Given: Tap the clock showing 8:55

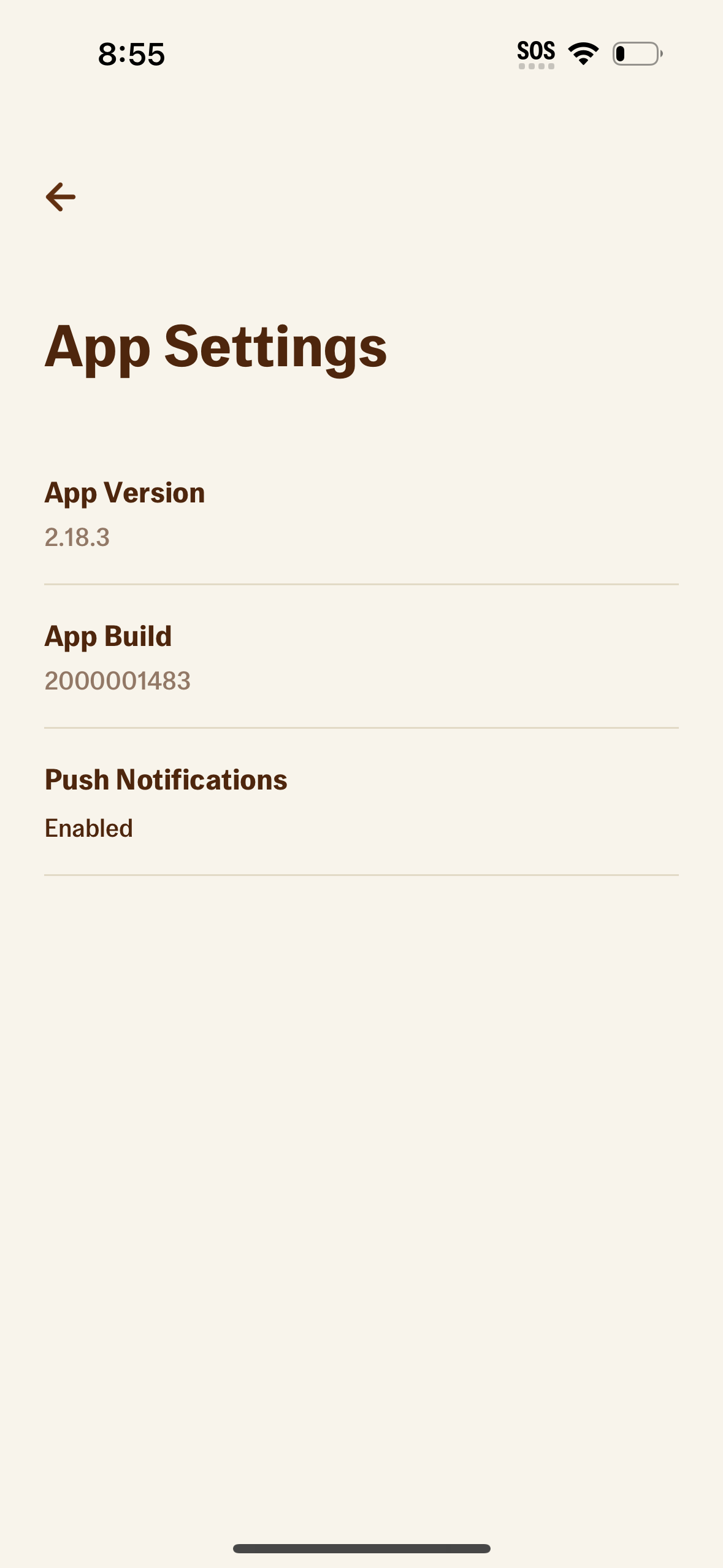Looking at the screenshot, I should (x=131, y=55).
